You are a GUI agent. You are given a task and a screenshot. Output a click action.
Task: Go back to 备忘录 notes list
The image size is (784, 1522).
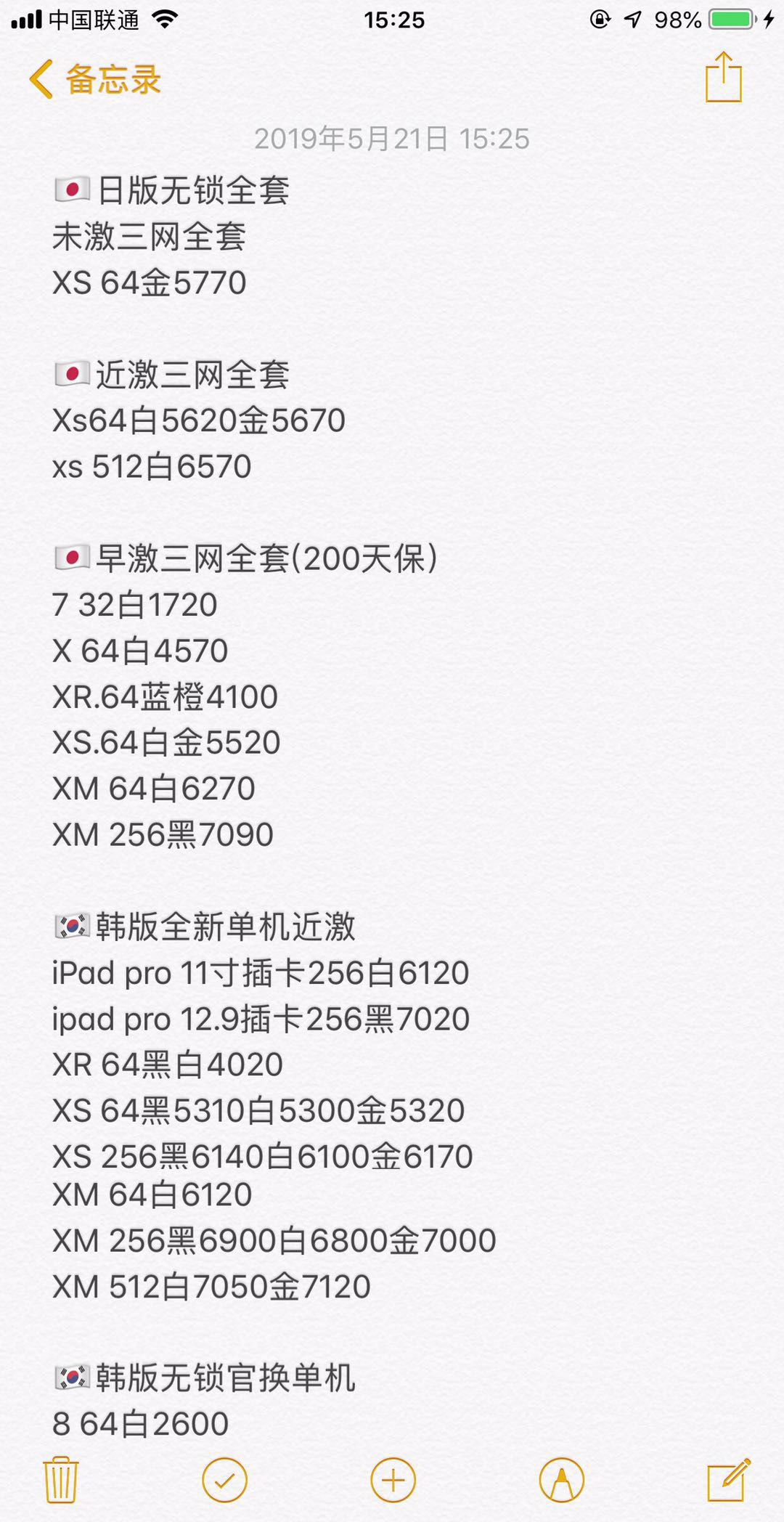(94, 78)
